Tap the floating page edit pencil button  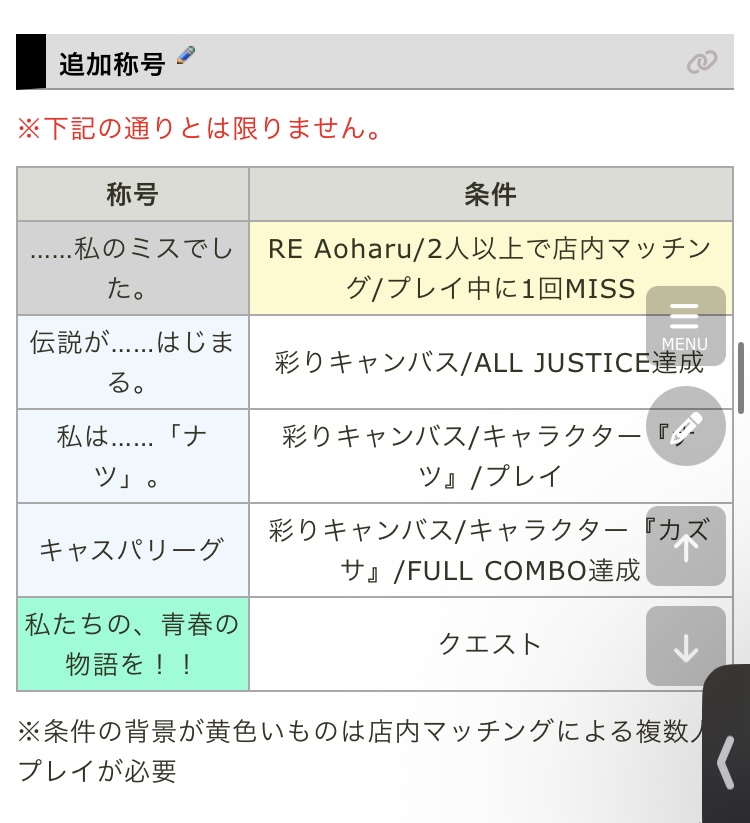pyautogui.click(x=686, y=427)
